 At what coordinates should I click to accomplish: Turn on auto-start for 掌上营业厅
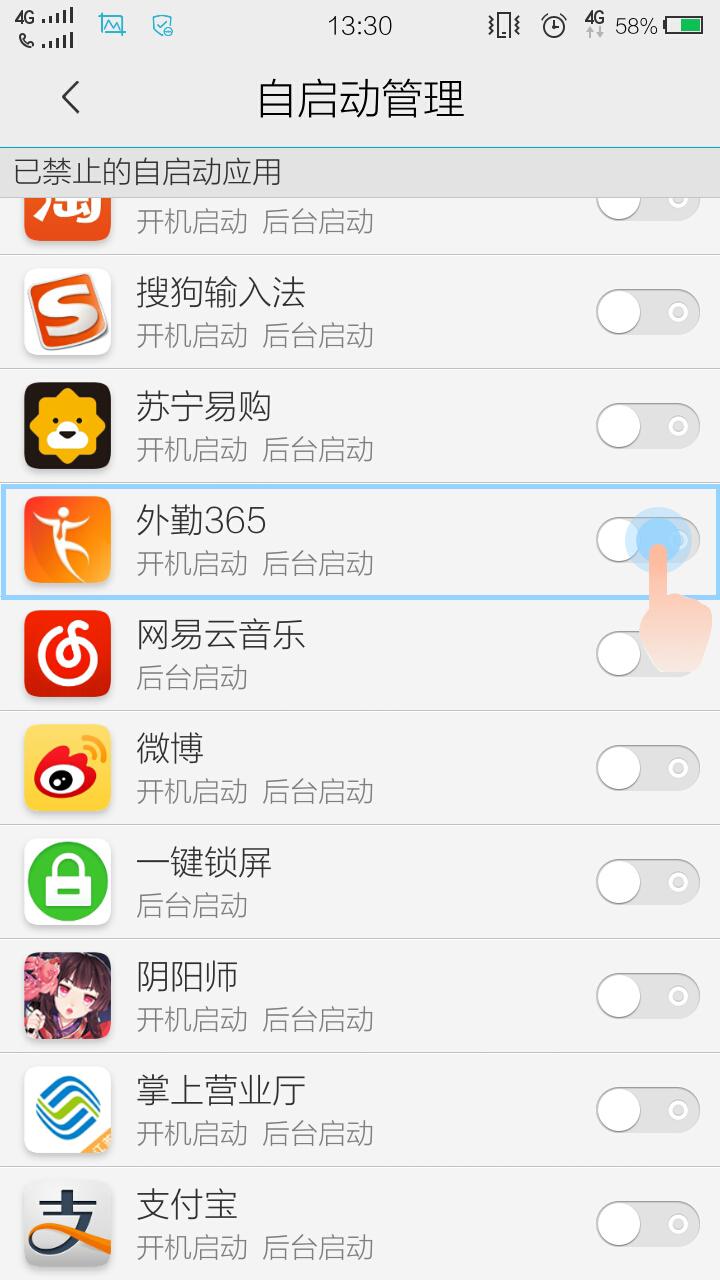(x=647, y=1111)
